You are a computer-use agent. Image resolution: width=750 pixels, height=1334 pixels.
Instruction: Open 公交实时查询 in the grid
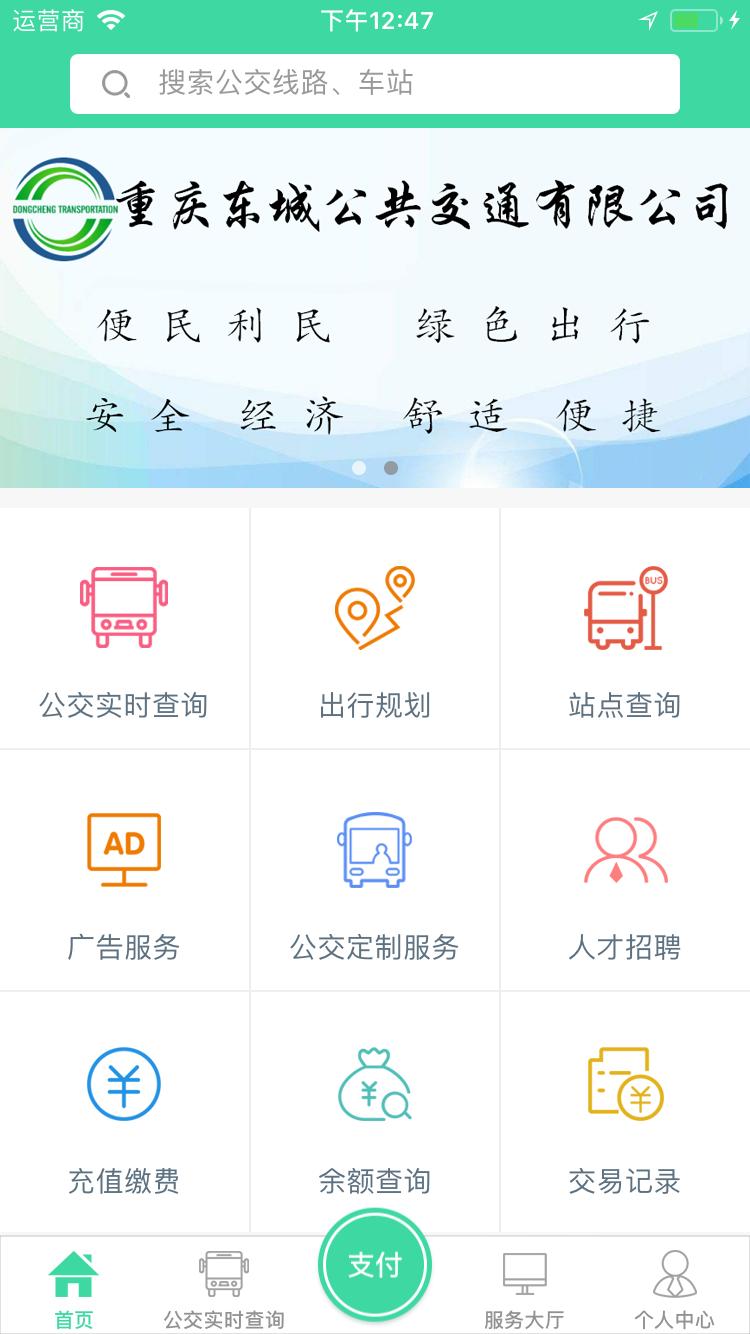pos(124,629)
